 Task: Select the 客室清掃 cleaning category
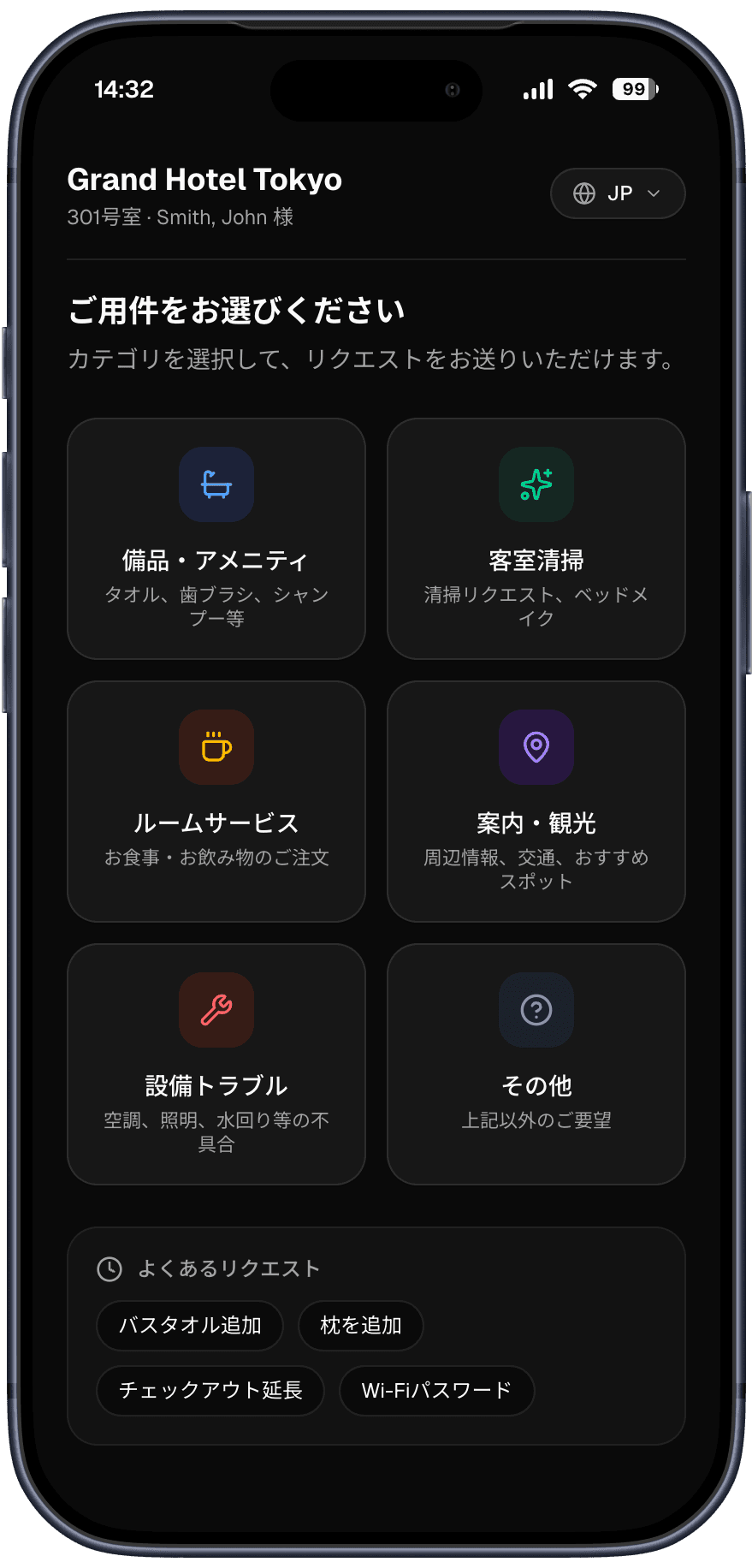point(536,538)
